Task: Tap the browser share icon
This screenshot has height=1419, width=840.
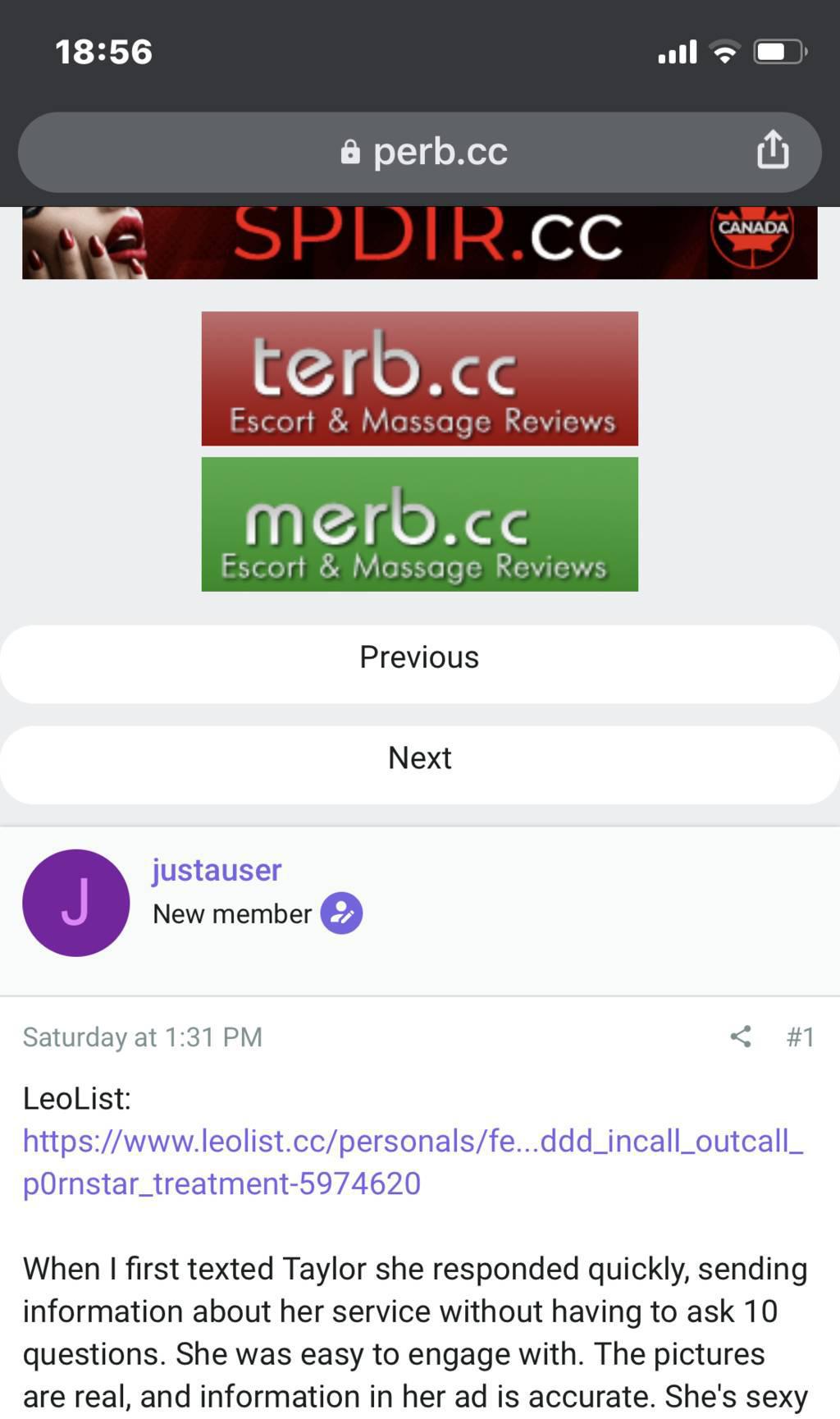Action: pyautogui.click(x=773, y=150)
